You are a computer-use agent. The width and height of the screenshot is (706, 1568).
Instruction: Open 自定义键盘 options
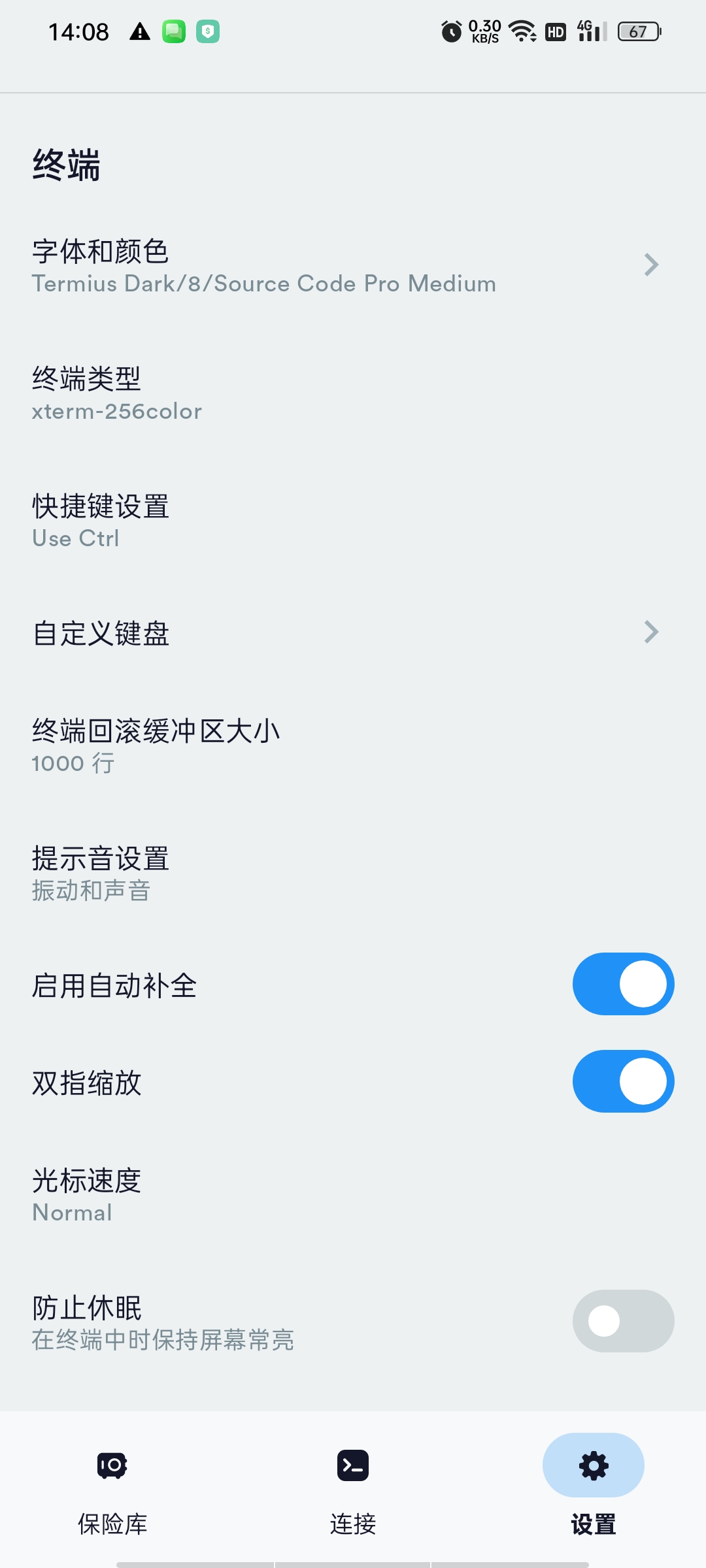point(353,632)
